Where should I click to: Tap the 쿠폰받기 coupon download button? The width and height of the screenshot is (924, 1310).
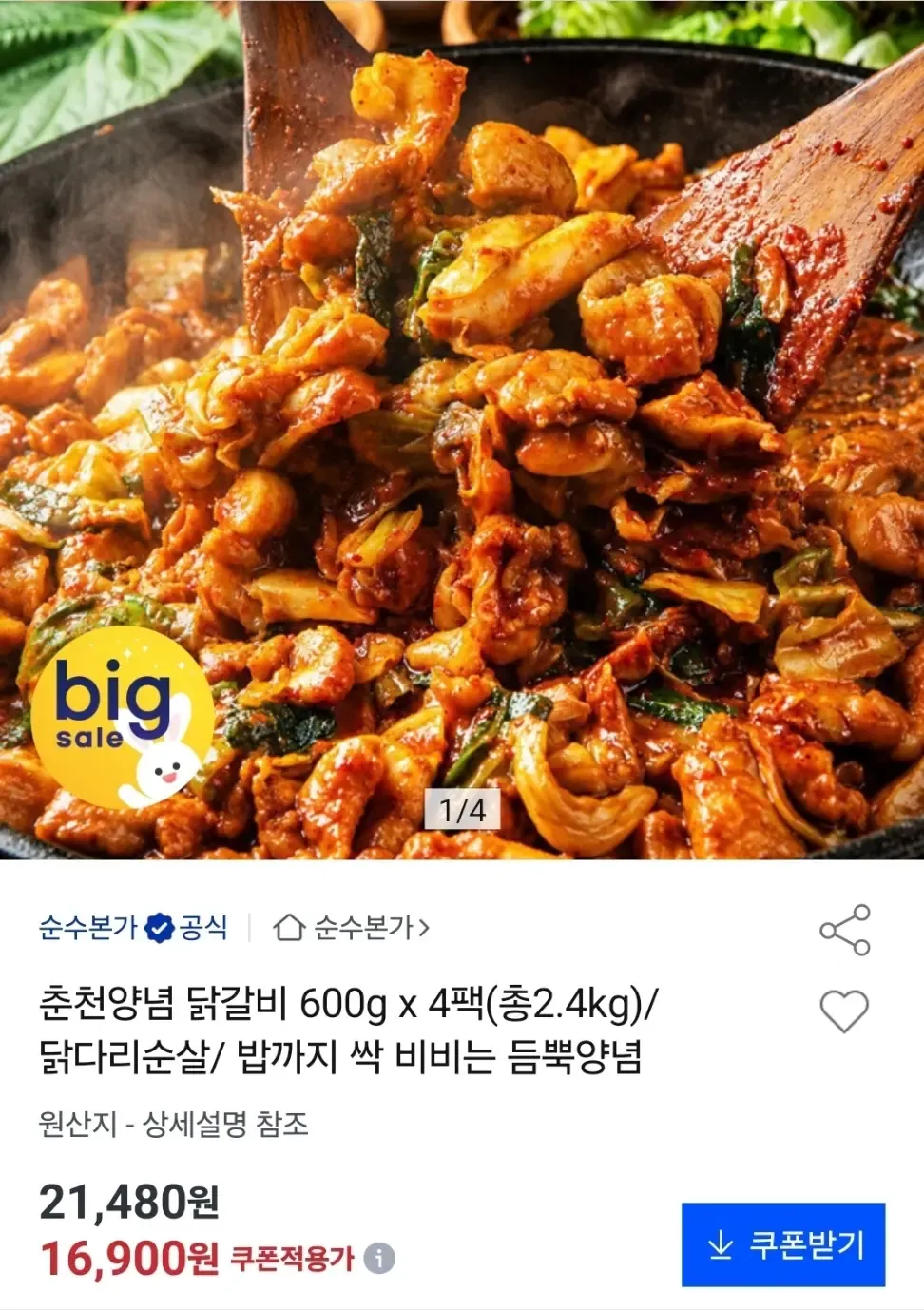[783, 1244]
